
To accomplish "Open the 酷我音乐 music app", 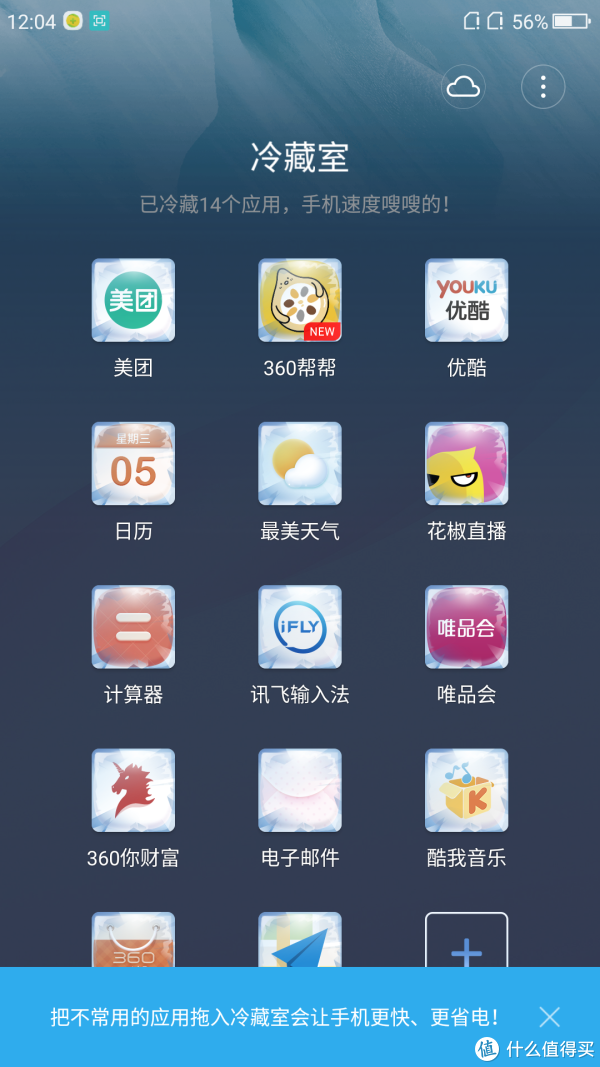I will 466,790.
